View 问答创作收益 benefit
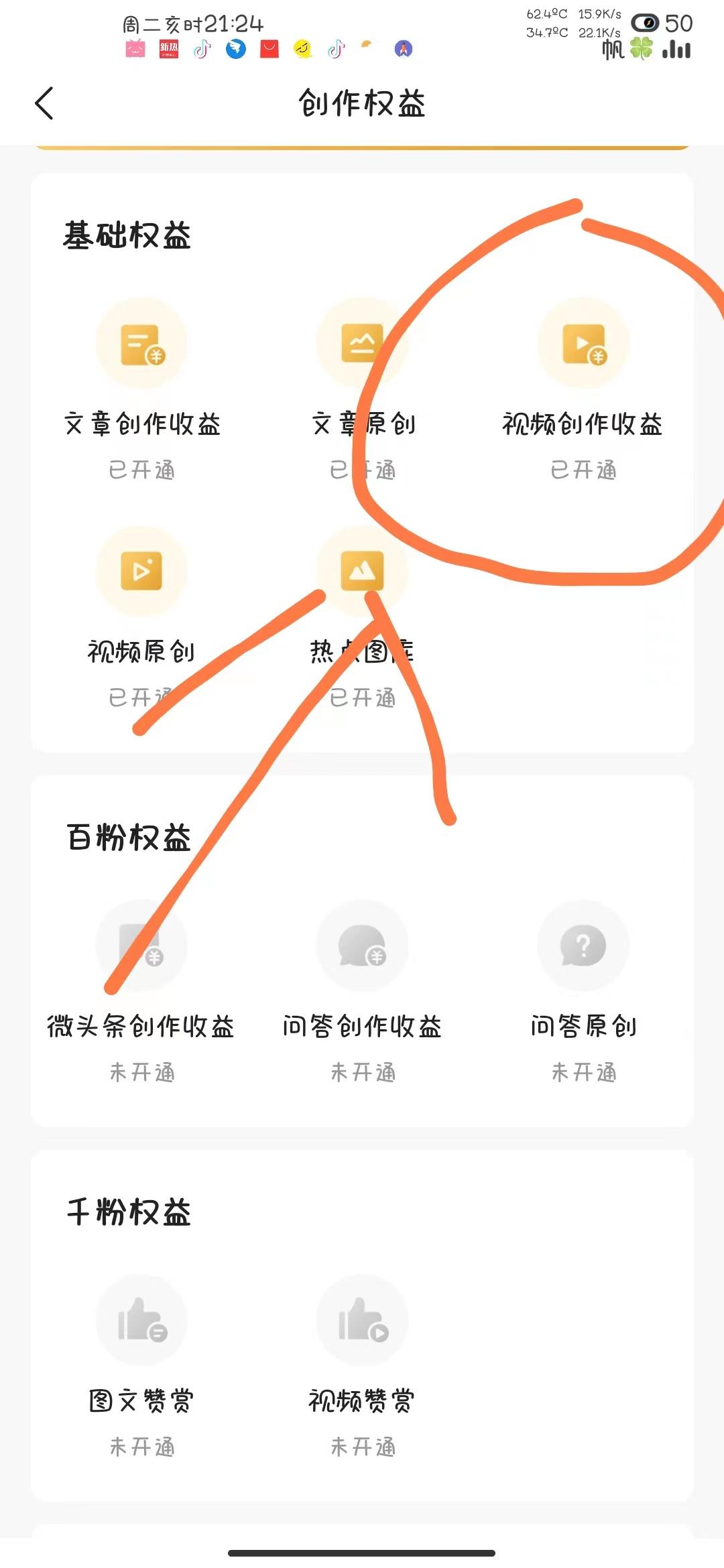This screenshot has width=724, height=1568. click(x=362, y=945)
